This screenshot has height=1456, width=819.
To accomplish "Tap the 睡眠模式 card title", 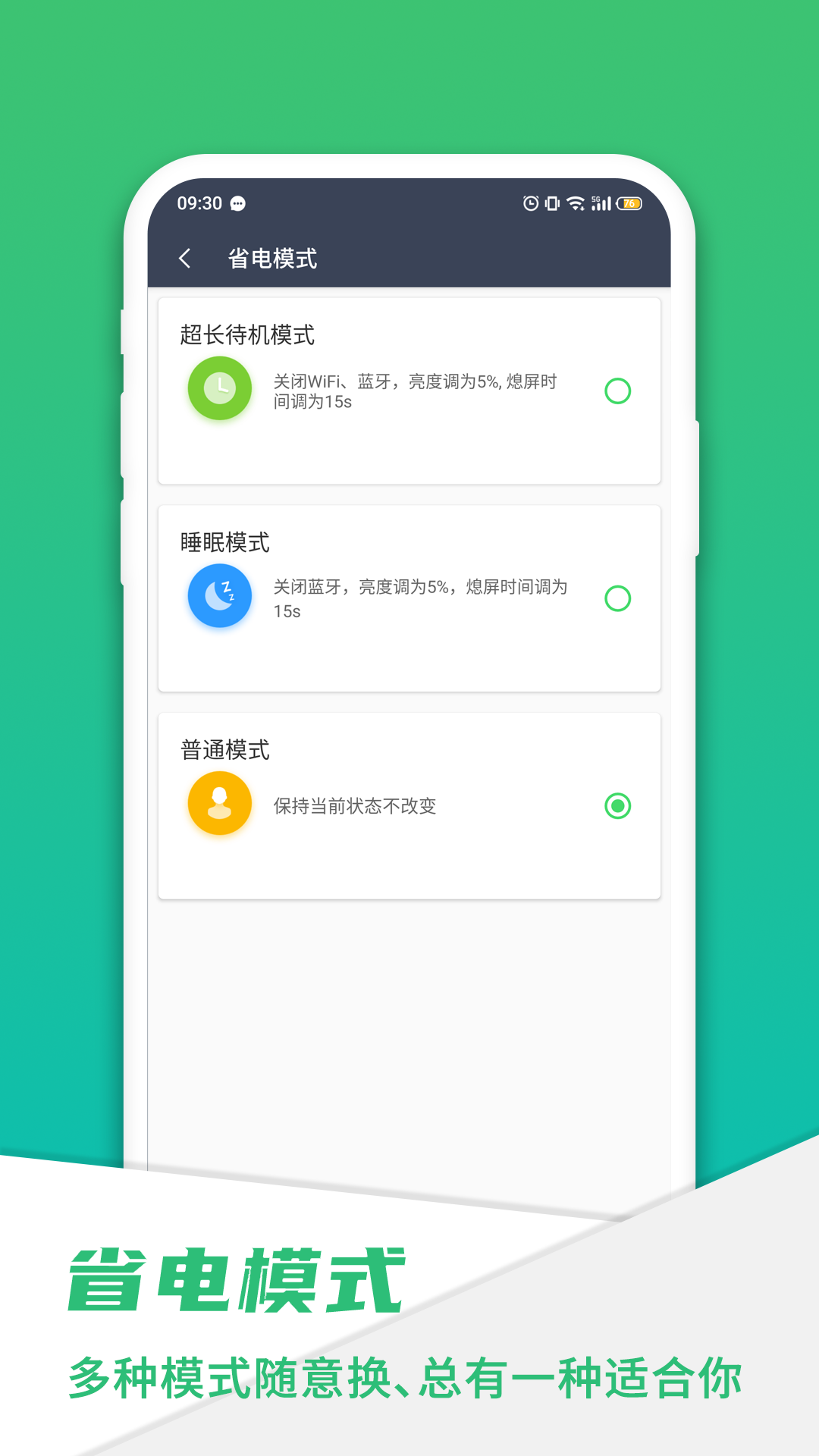I will pos(225,543).
